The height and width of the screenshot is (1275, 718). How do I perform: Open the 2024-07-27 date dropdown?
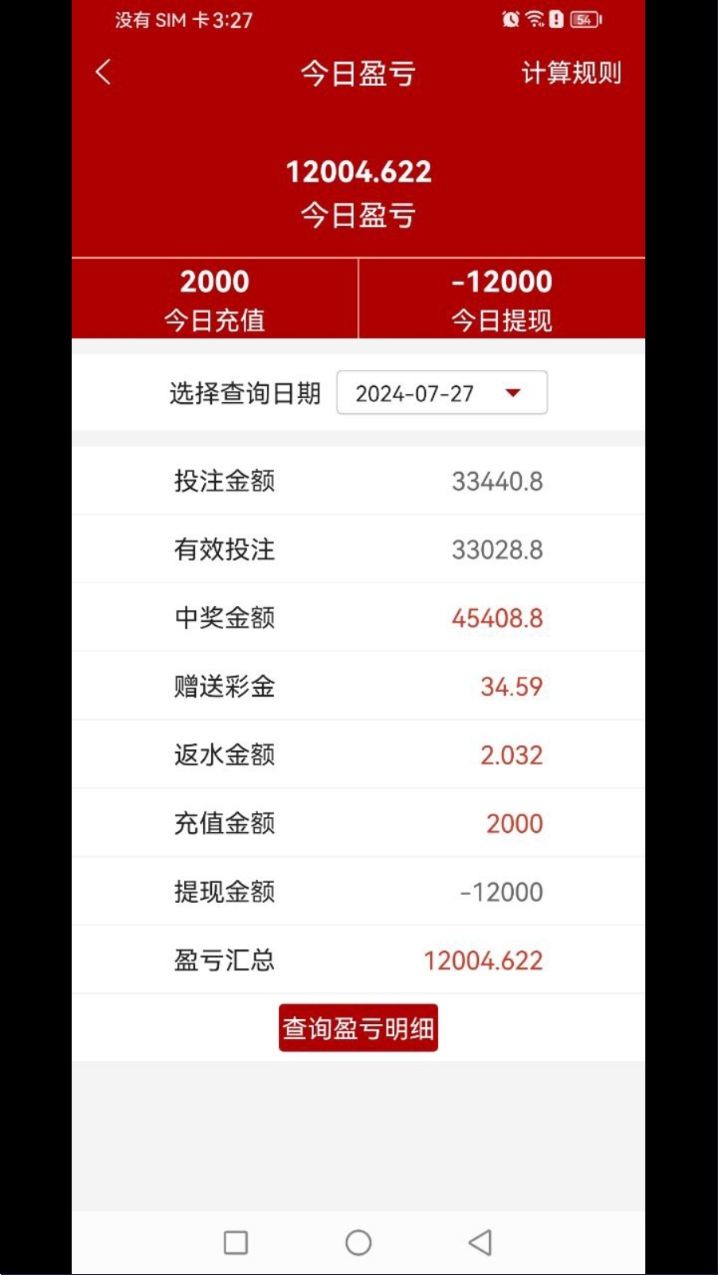[442, 393]
